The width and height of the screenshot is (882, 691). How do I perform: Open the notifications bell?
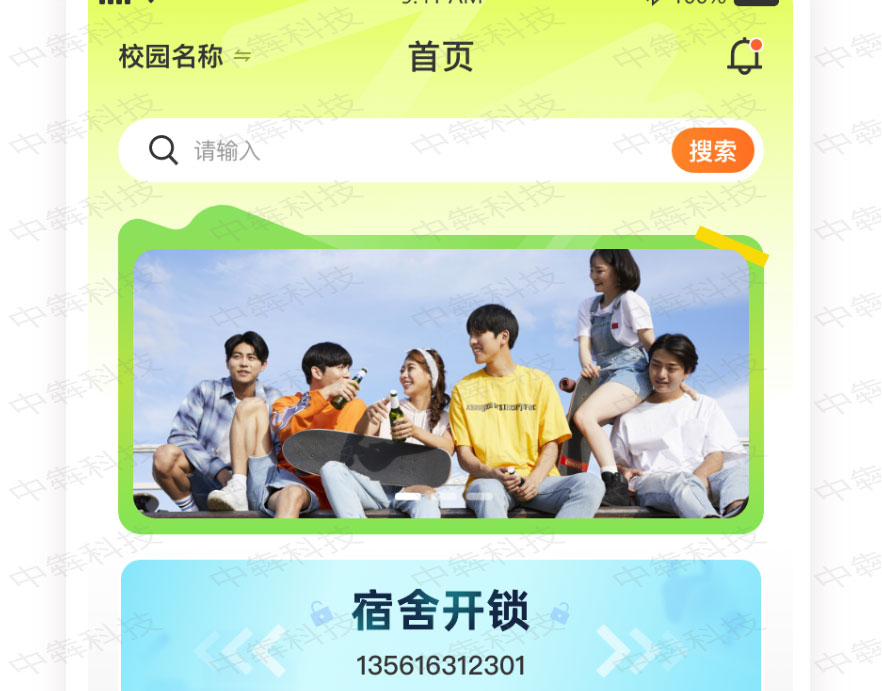(744, 57)
